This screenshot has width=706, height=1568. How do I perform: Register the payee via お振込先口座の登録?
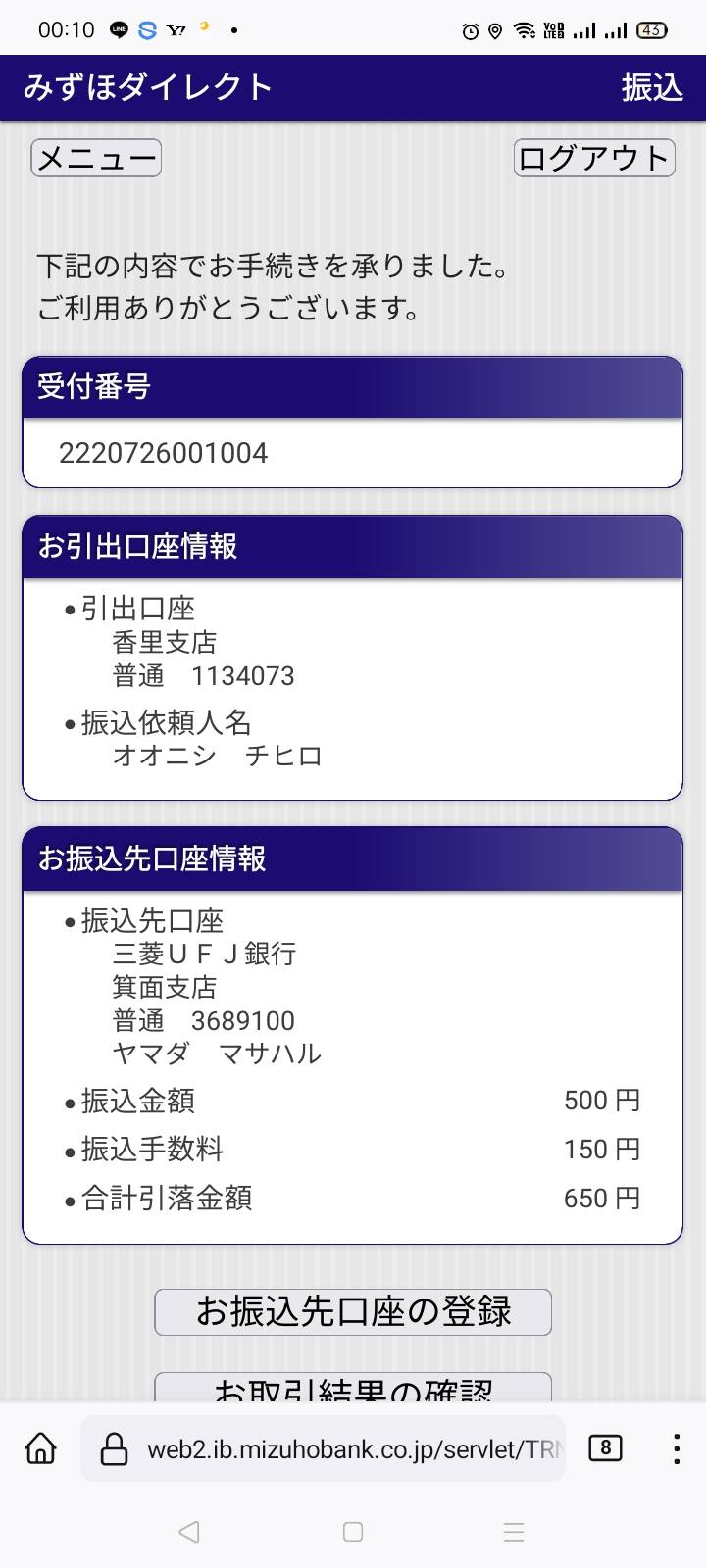pyautogui.click(x=353, y=1311)
